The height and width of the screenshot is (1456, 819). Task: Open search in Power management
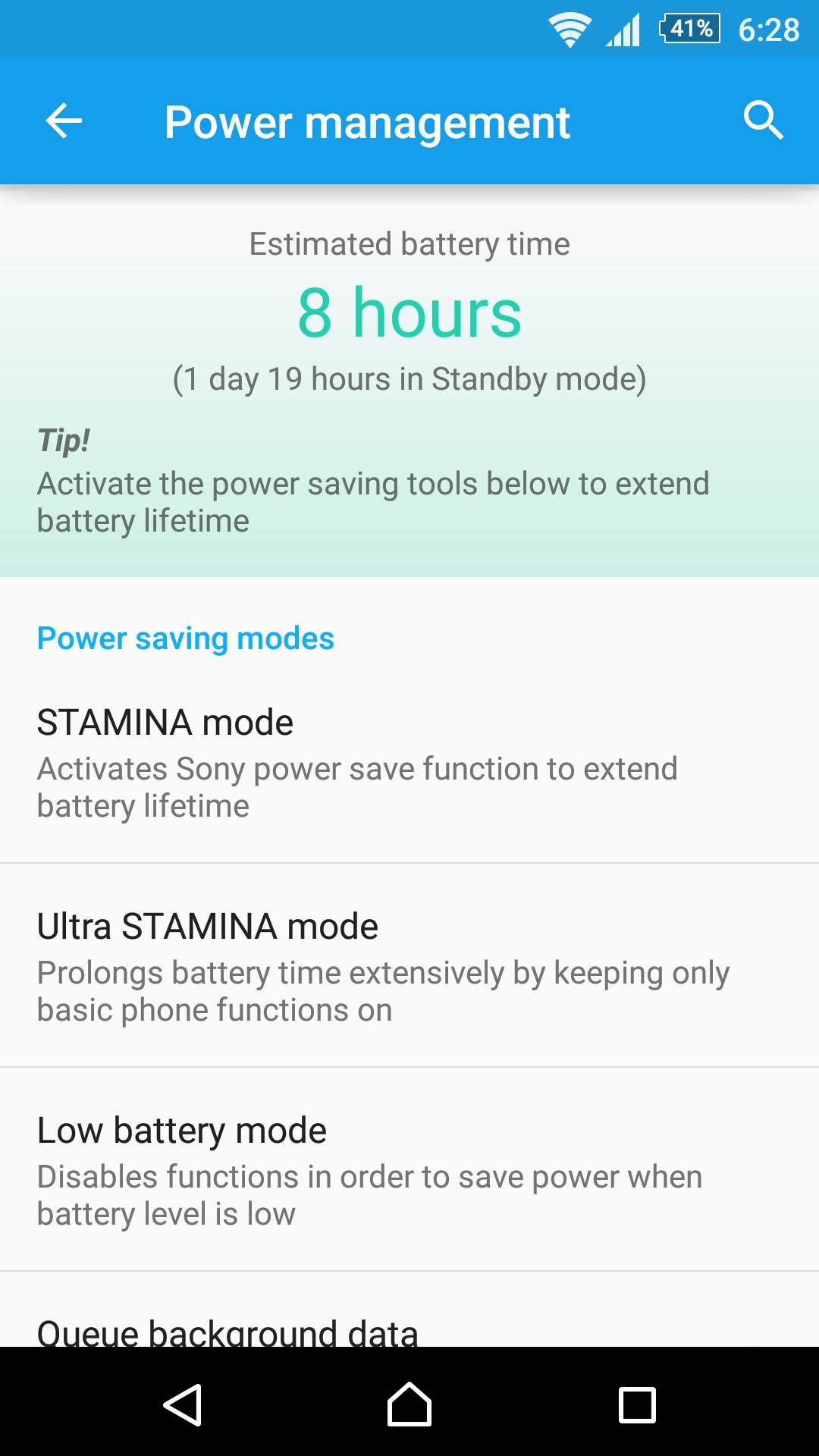pos(762,121)
